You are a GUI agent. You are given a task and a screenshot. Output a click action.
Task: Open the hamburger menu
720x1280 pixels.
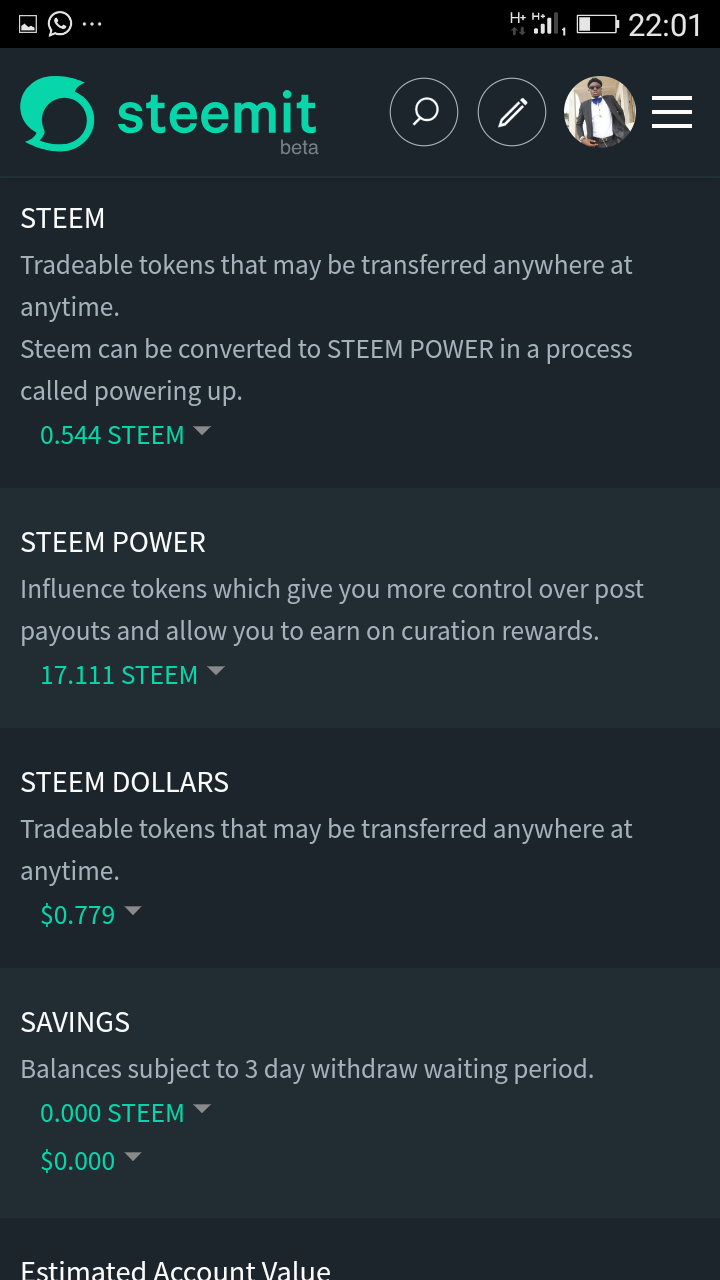(672, 112)
